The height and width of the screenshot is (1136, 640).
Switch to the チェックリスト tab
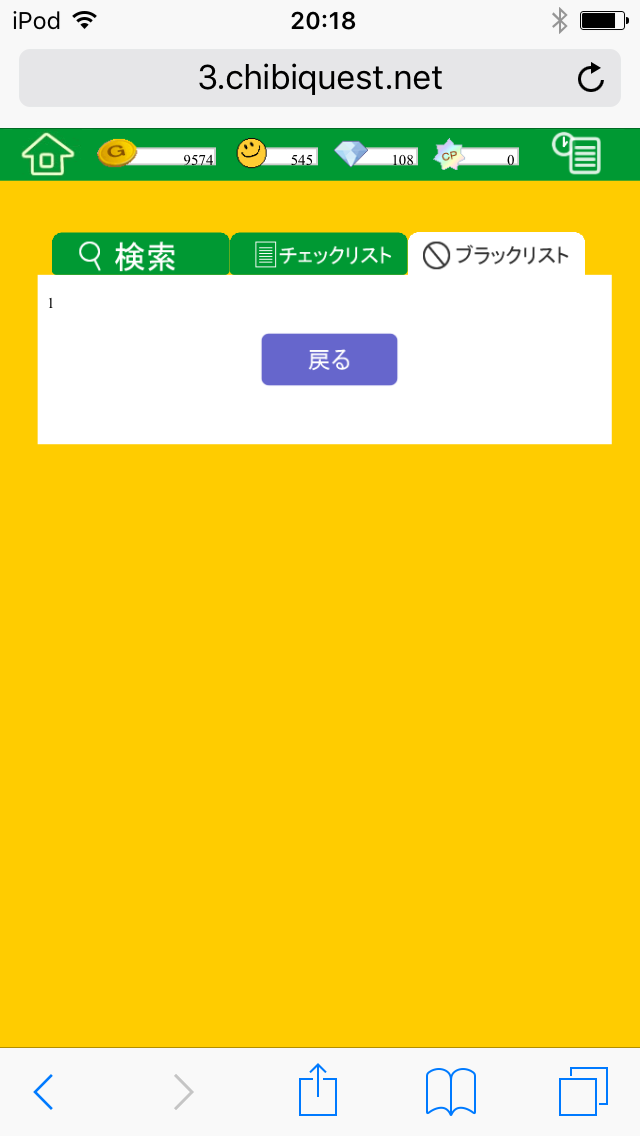[x=318, y=254]
